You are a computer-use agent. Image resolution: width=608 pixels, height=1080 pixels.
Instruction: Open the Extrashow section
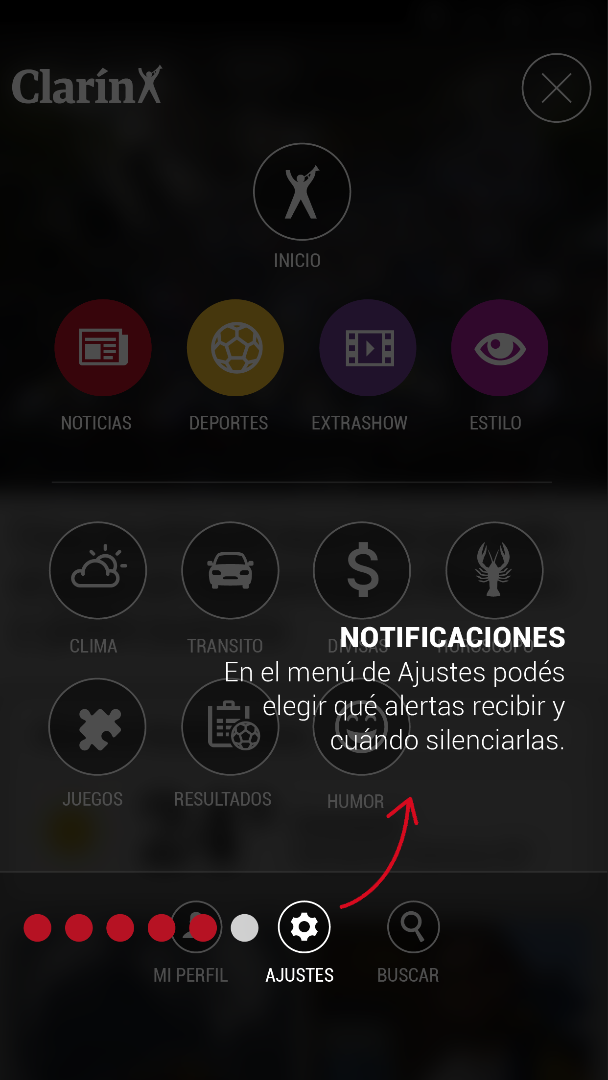point(367,348)
